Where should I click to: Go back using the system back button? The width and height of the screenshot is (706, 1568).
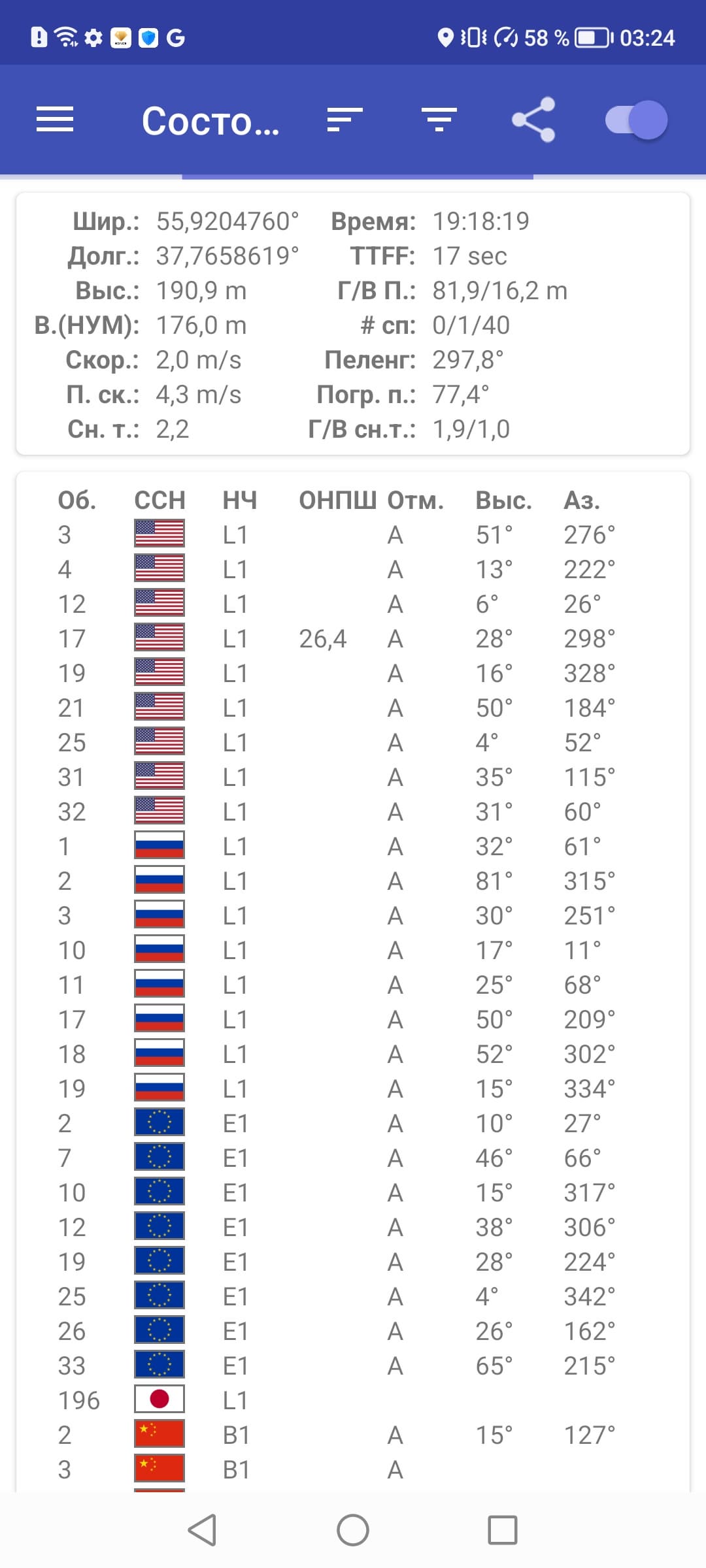pyautogui.click(x=202, y=1529)
